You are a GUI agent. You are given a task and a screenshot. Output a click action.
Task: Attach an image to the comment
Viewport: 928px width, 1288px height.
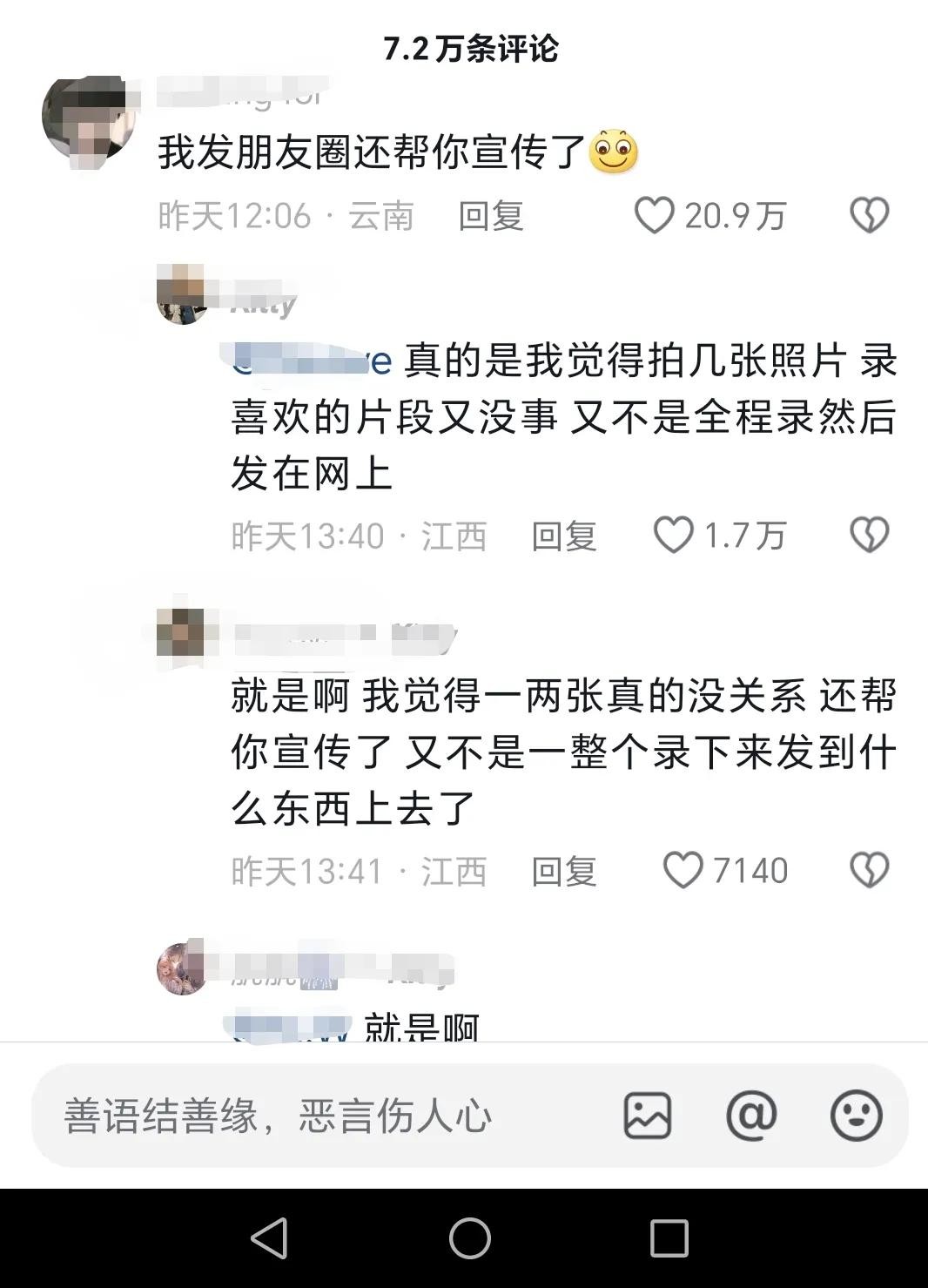648,1116
